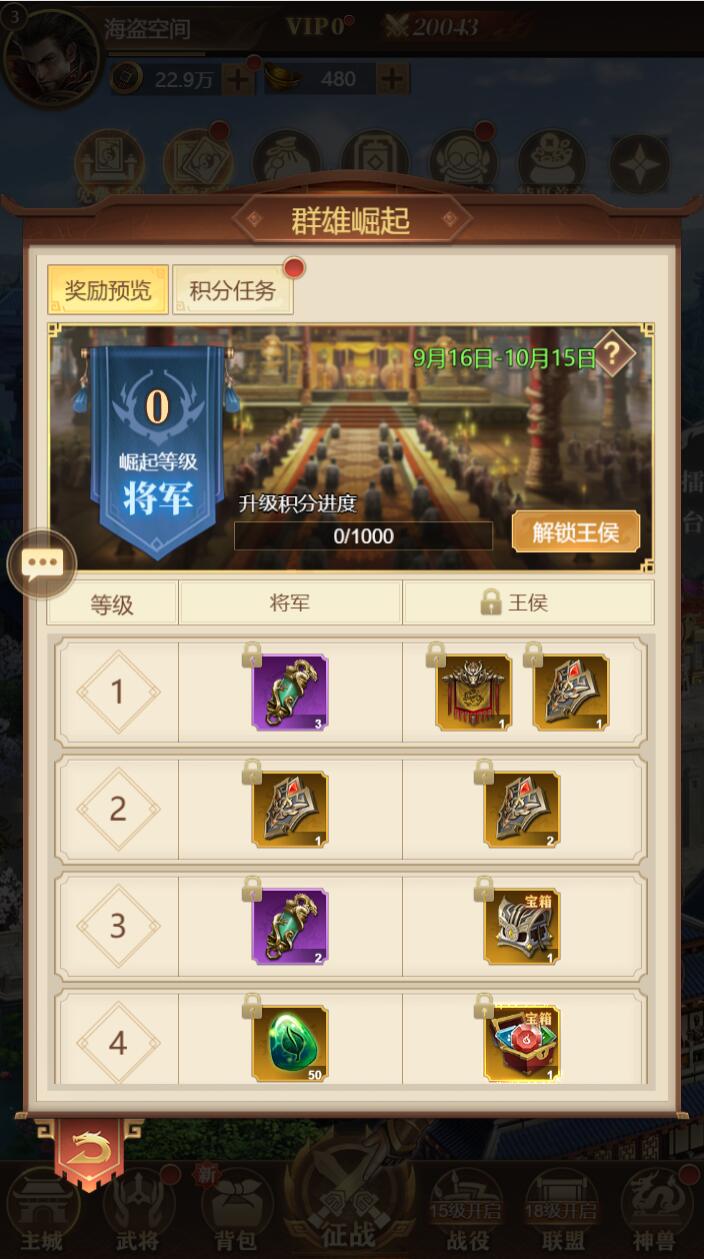This screenshot has height=1259, width=704.
Task: View level 2 将军 shard reward
Action: [x=289, y=809]
